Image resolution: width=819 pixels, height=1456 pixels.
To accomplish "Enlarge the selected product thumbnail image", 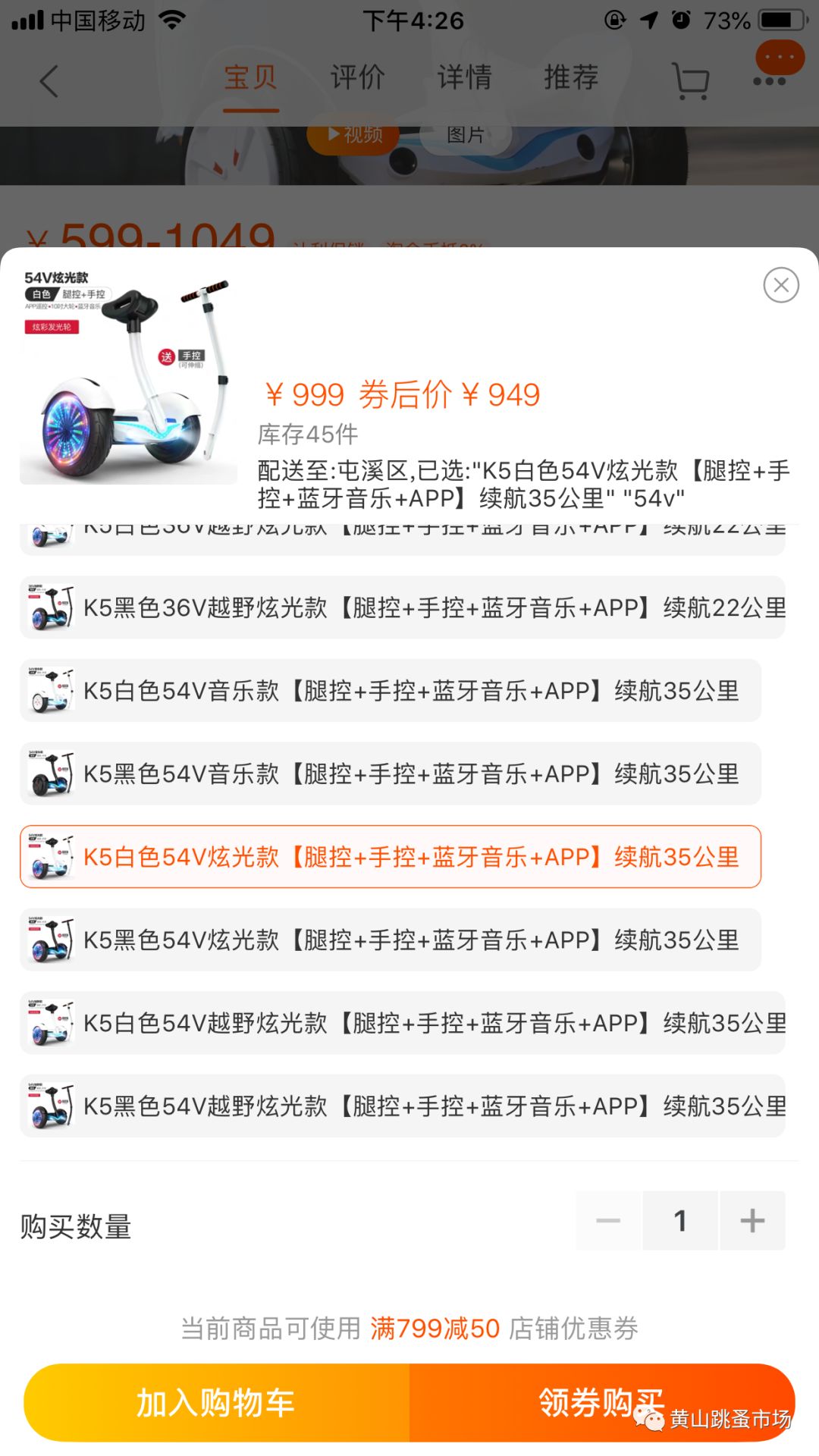I will (x=128, y=377).
